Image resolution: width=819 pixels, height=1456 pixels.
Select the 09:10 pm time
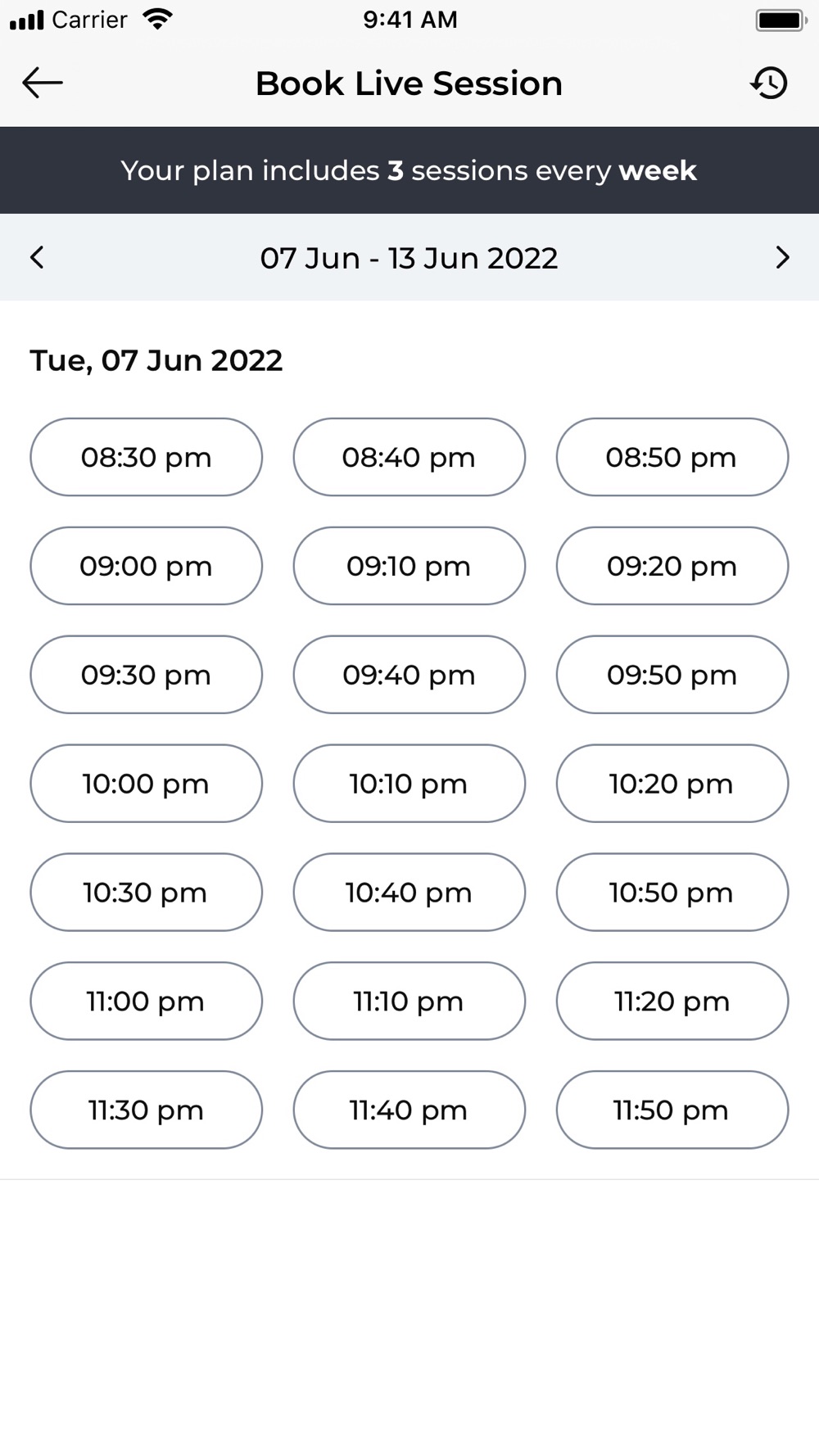coord(409,566)
